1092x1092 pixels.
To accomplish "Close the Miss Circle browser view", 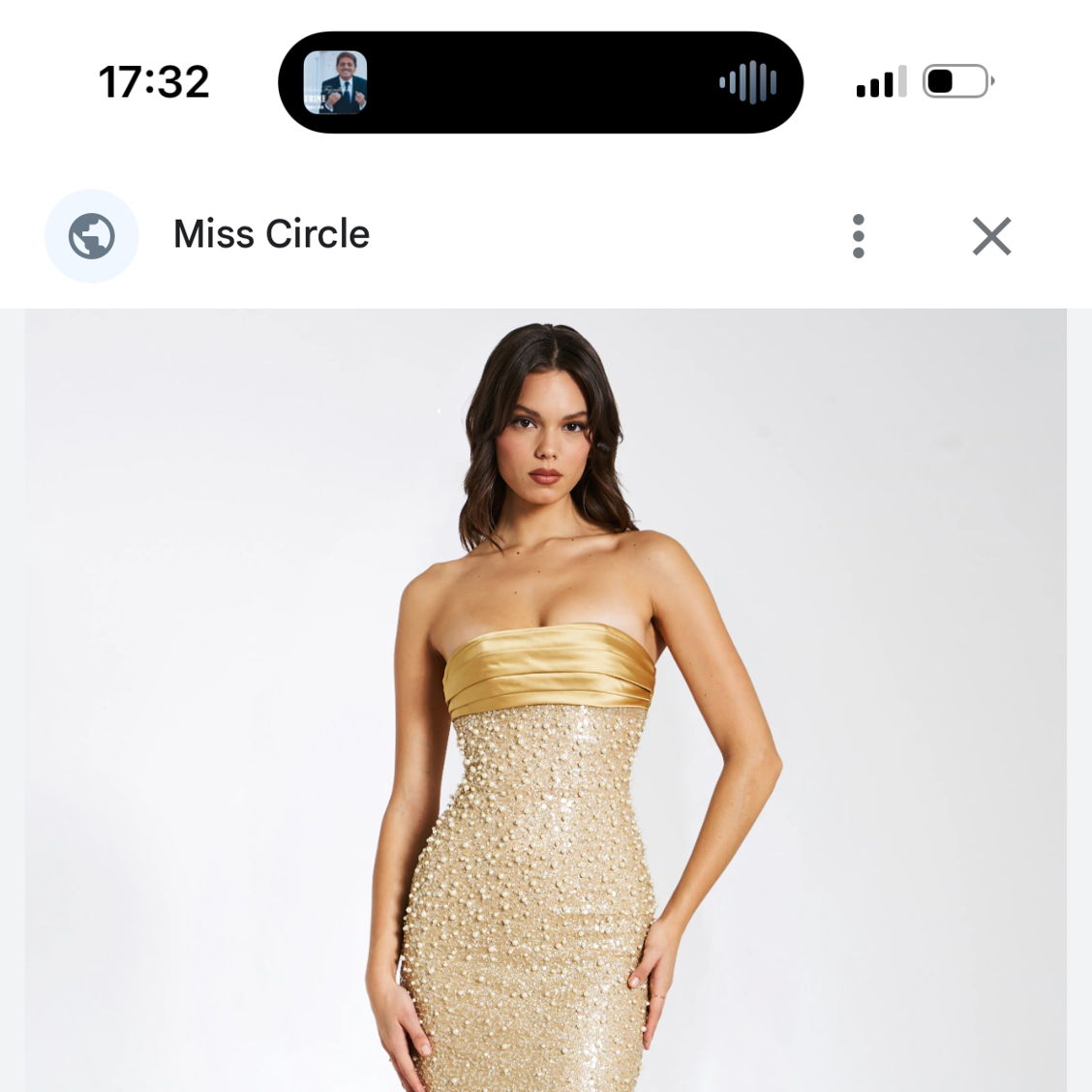I will [991, 236].
